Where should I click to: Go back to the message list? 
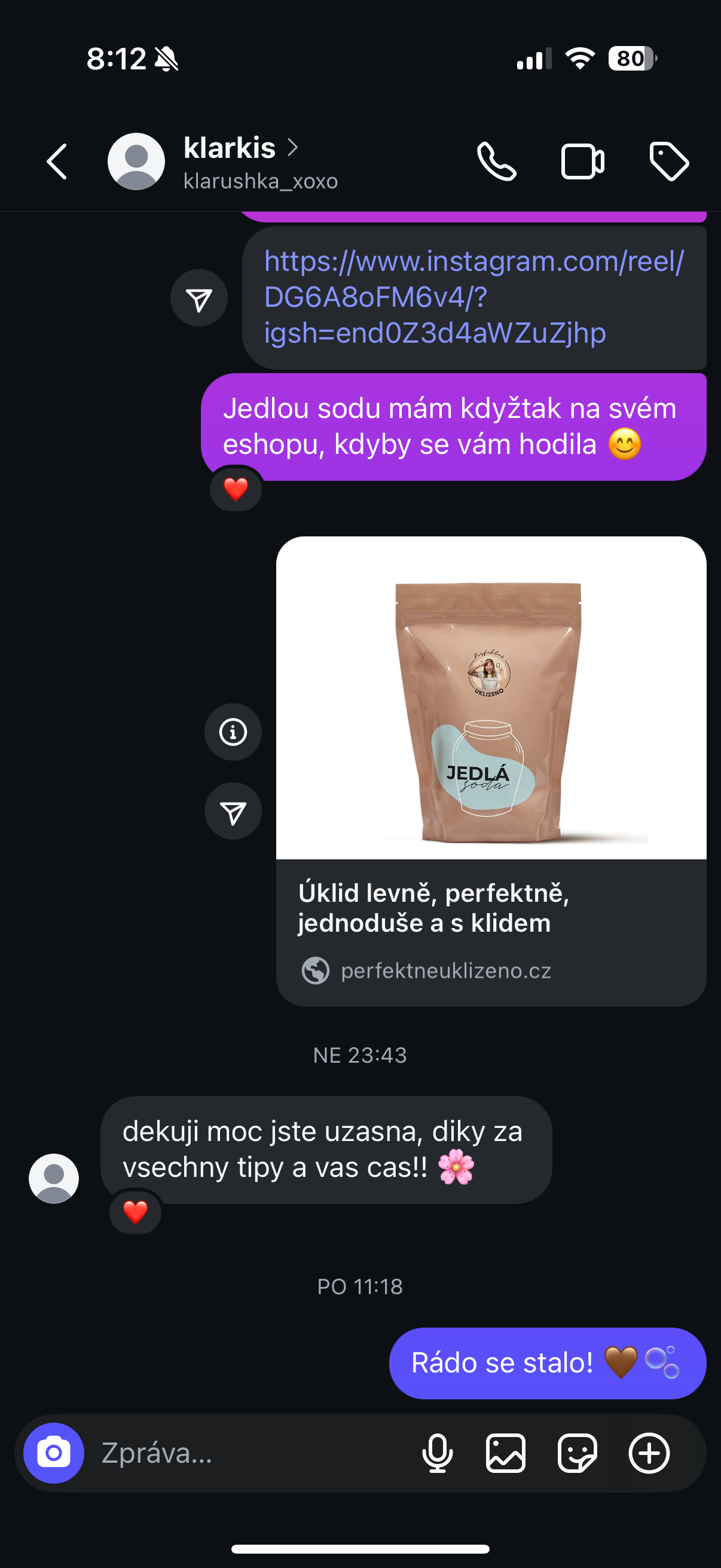[x=57, y=162]
